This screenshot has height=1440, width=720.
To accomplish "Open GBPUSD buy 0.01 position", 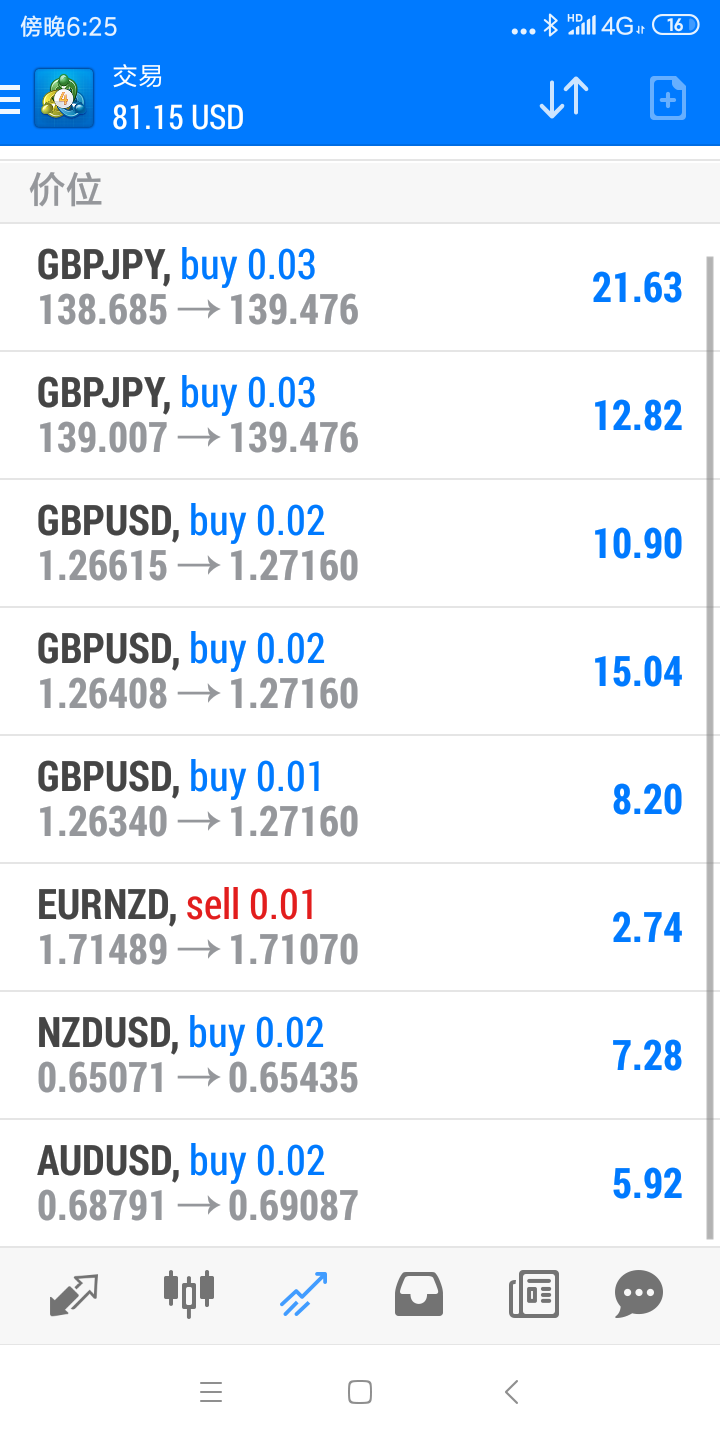I will (x=360, y=800).
